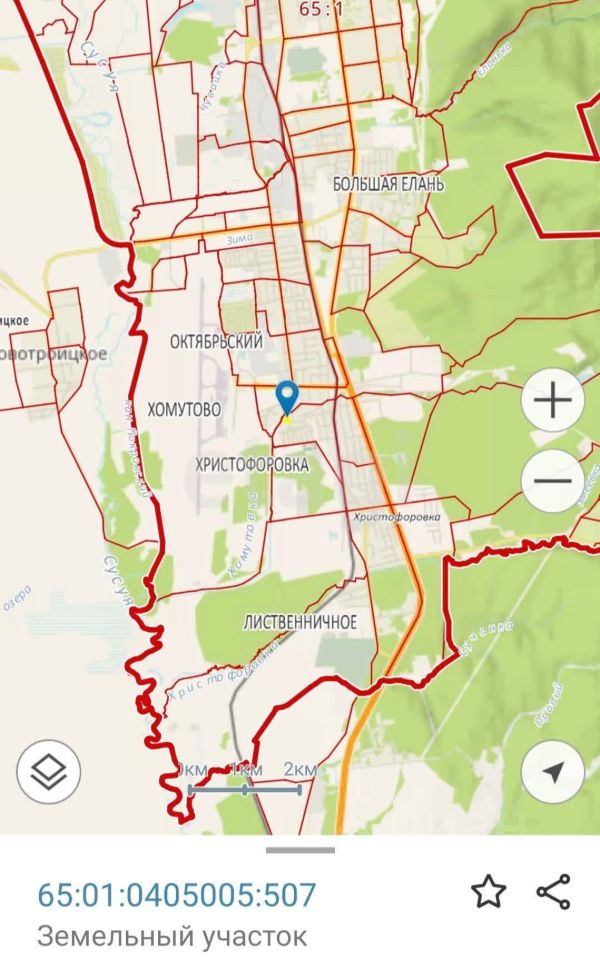Screen dimensions: 600x960
Task: Add land plot to favorites star
Action: click(489, 891)
